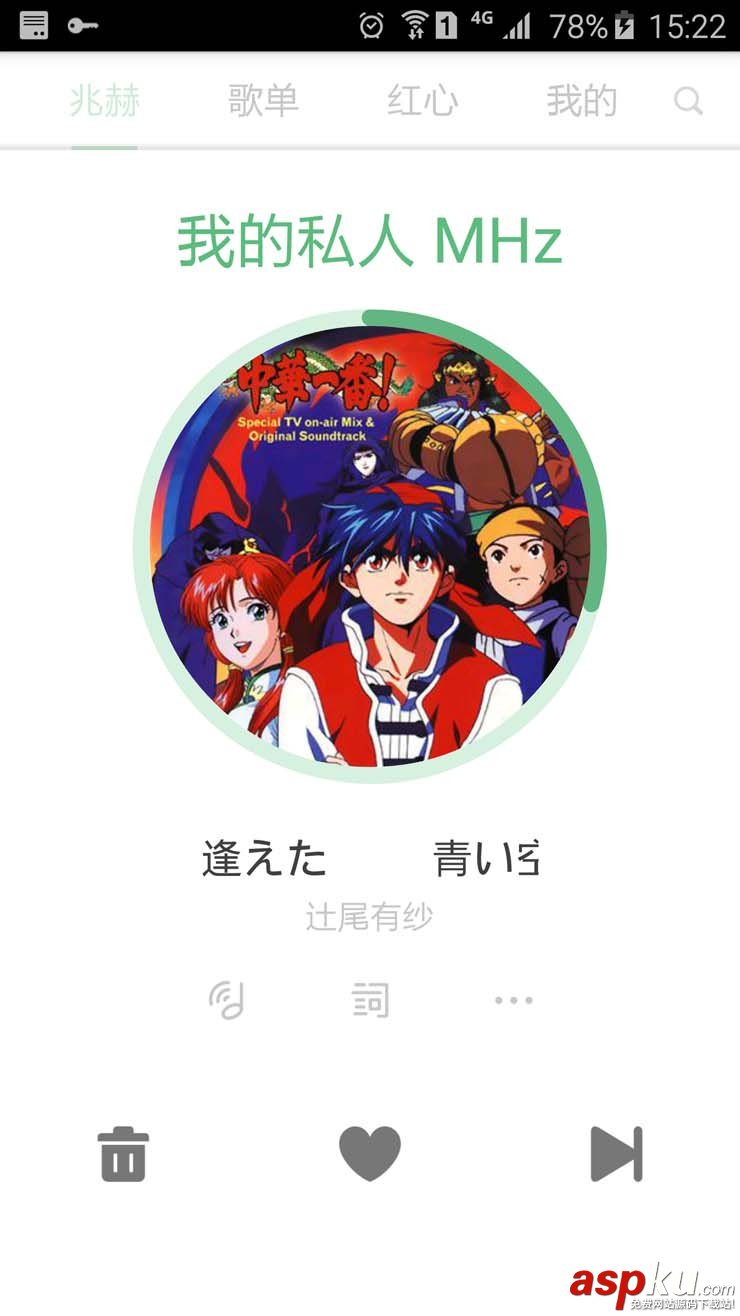Open search with the magnifier icon
The width and height of the screenshot is (740, 1316).
(688, 101)
